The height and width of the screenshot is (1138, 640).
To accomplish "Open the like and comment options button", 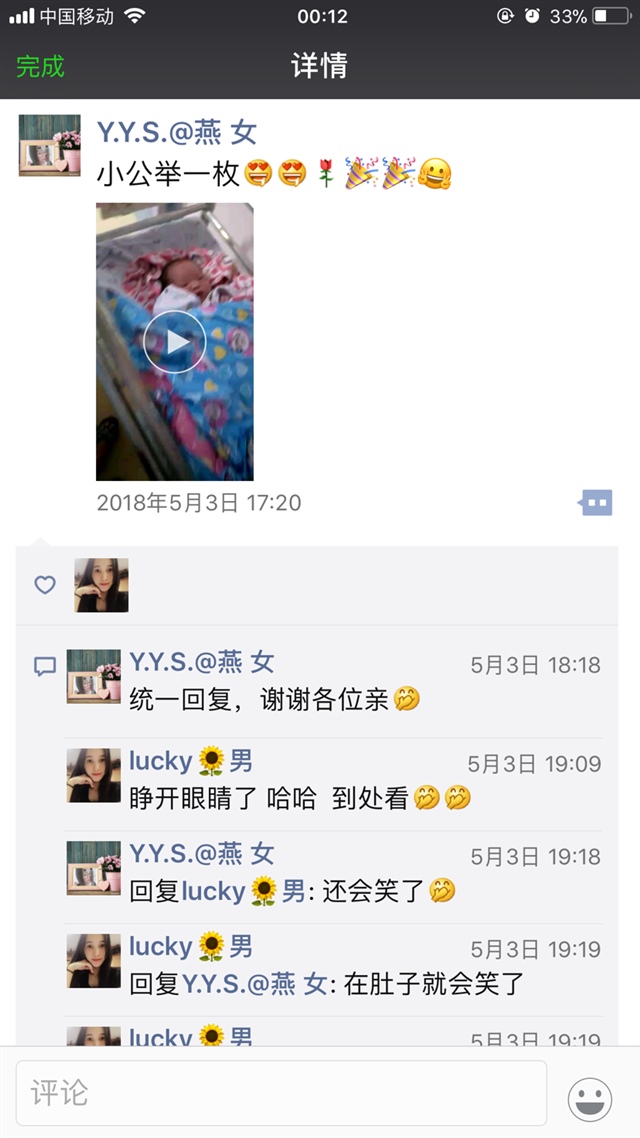I will coord(596,502).
